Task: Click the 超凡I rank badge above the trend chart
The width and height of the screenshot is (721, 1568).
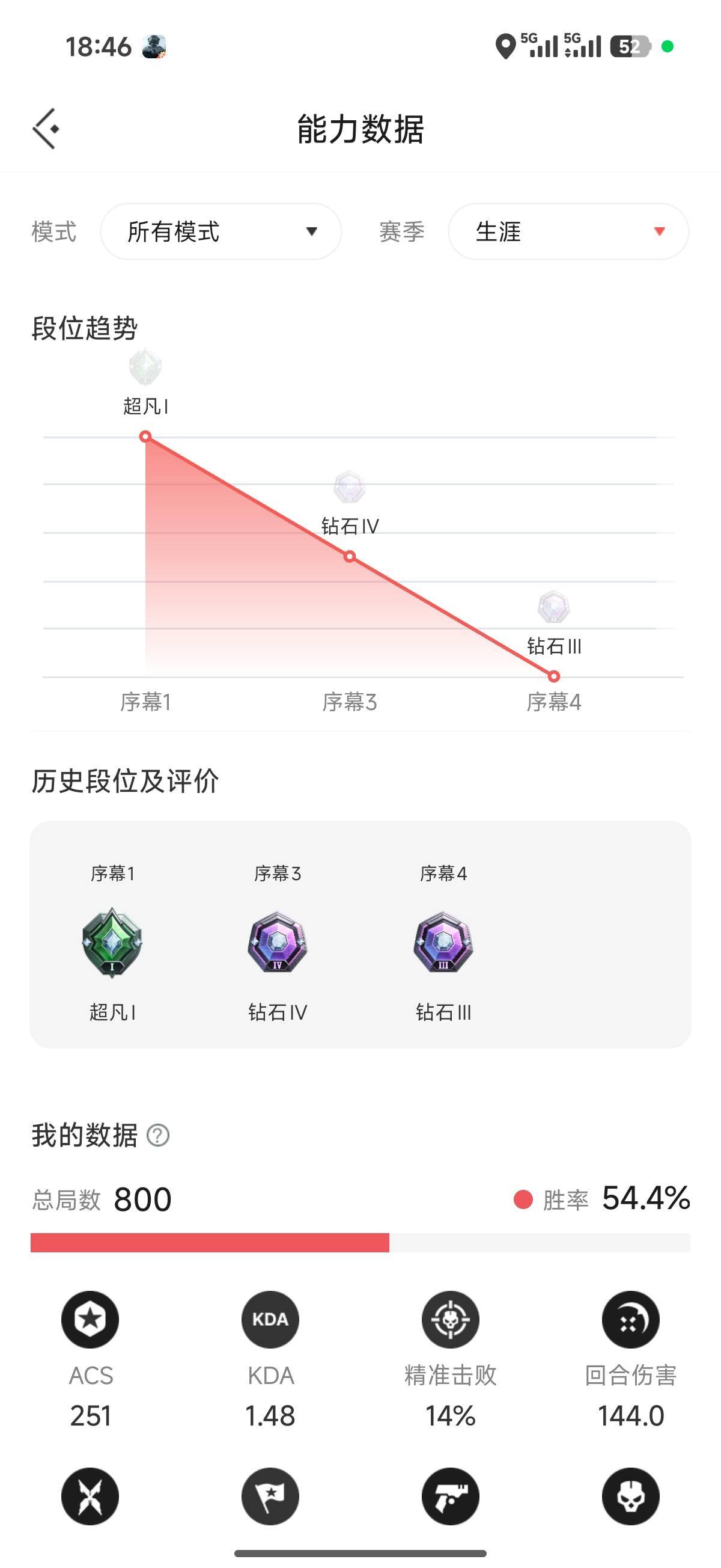Action: [145, 366]
